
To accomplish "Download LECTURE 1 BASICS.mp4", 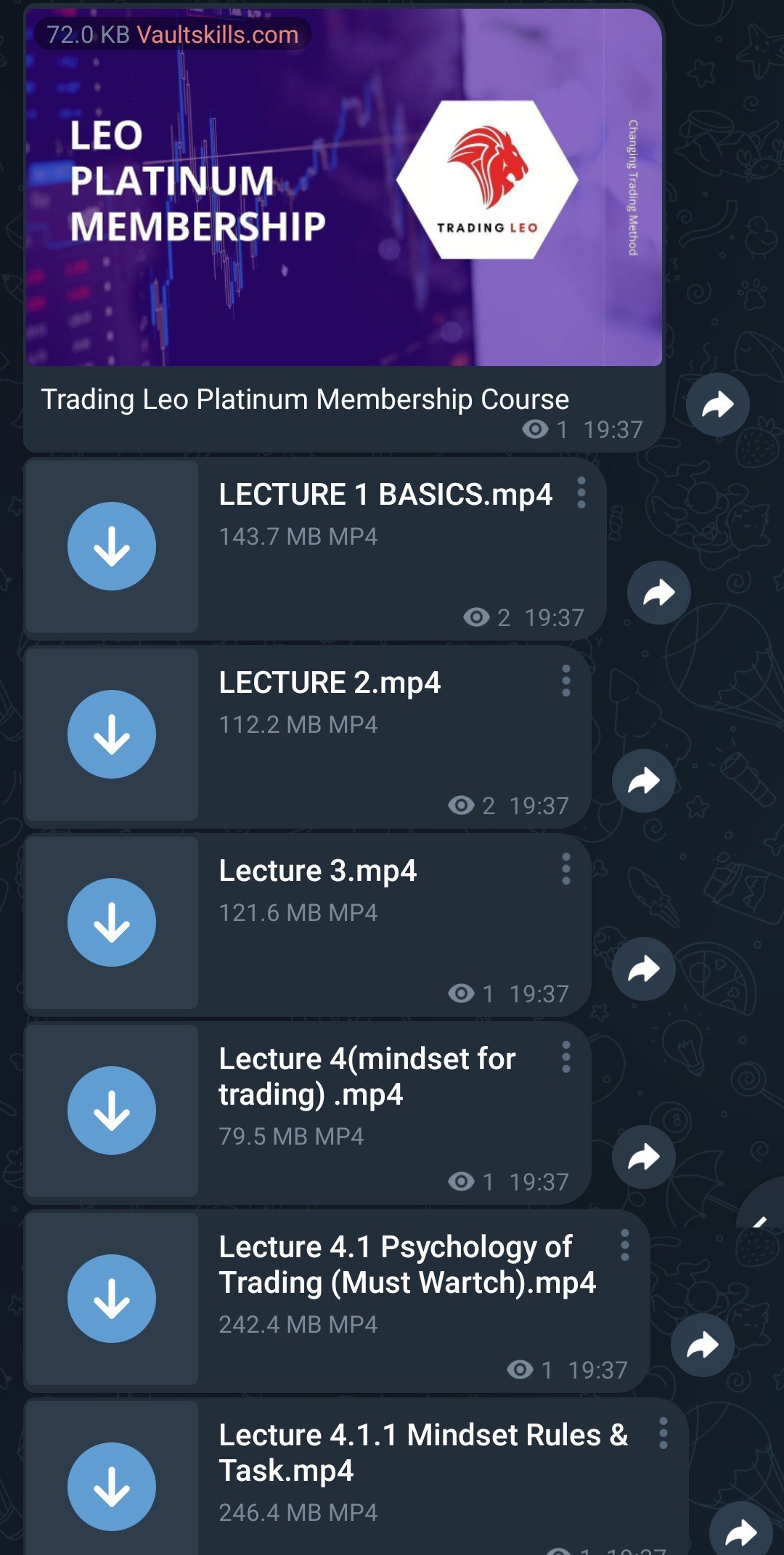I will pos(112,546).
